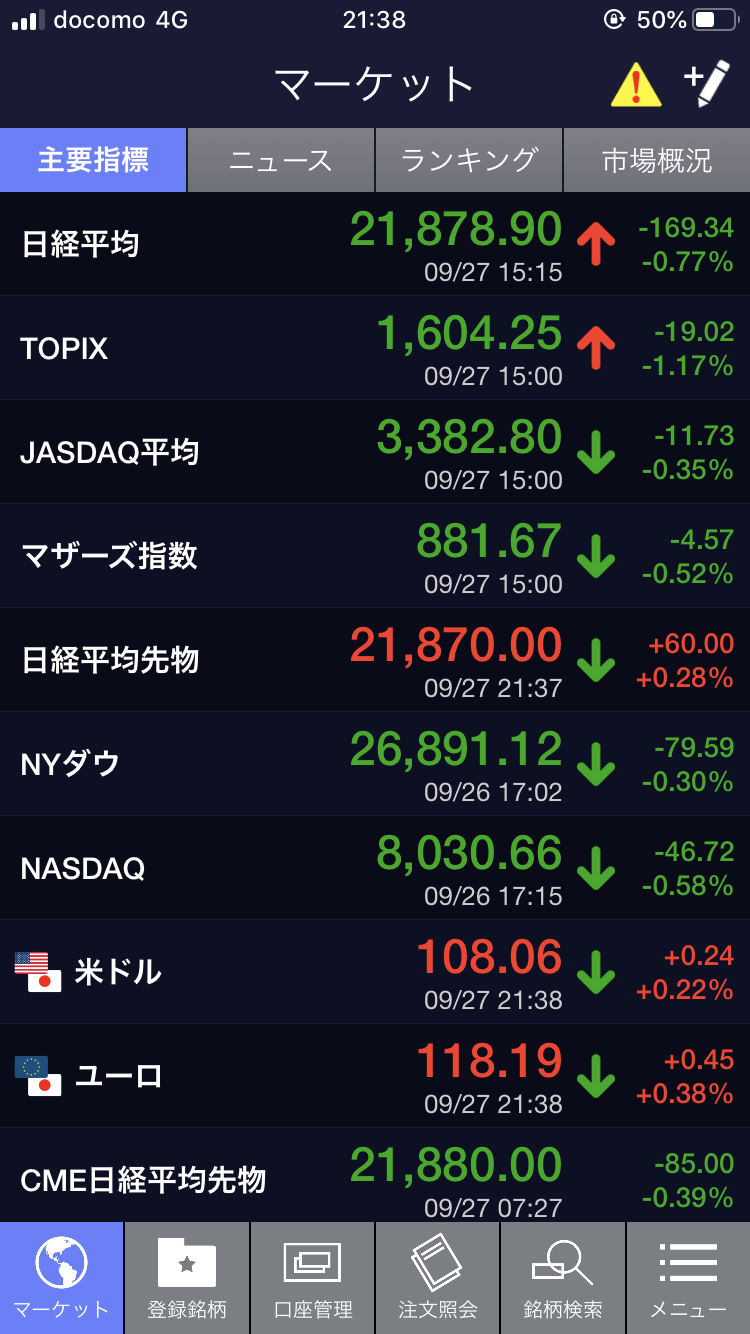Open the ユーロ exchange rate row
Image resolution: width=750 pixels, height=1334 pixels.
(x=375, y=1076)
